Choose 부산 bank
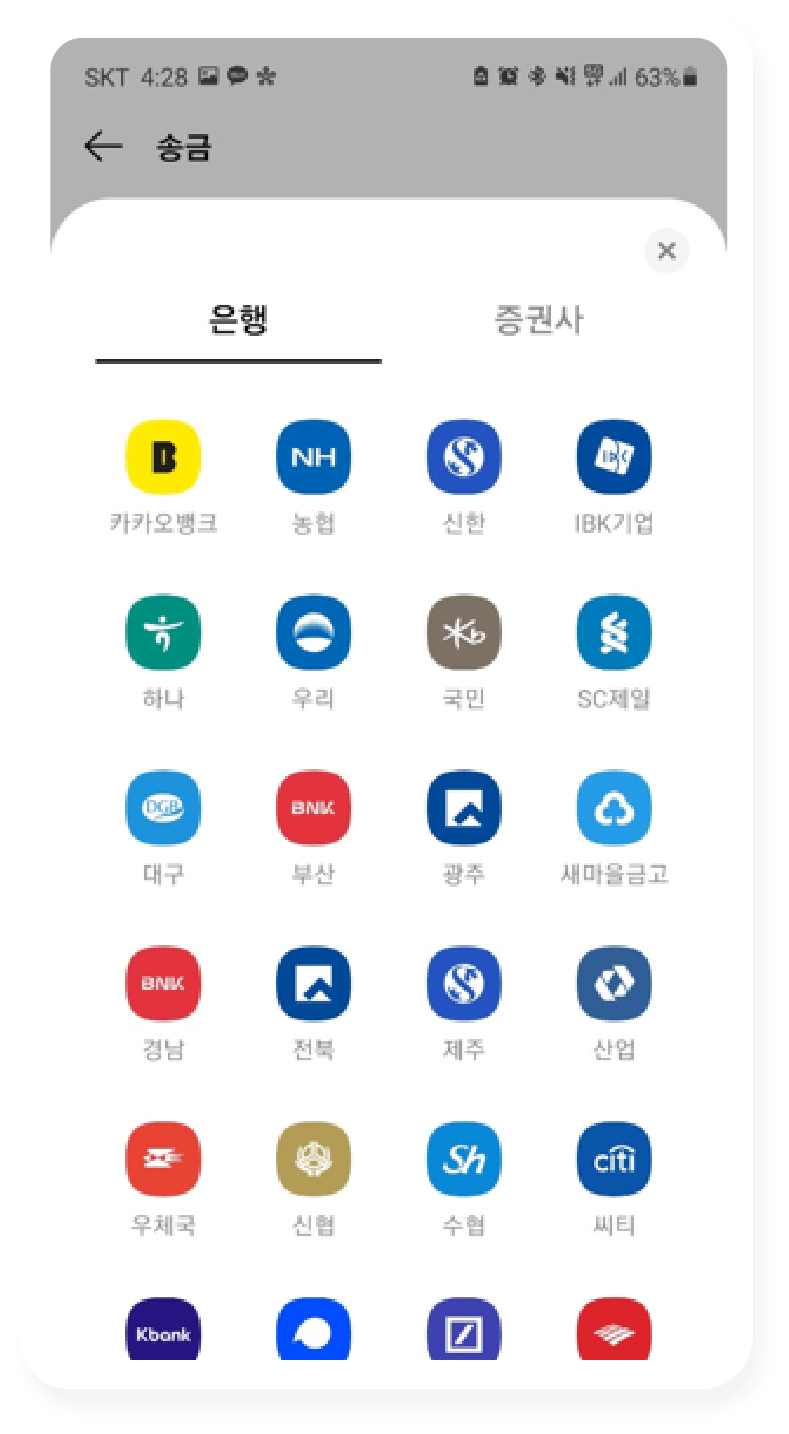 click(x=313, y=808)
